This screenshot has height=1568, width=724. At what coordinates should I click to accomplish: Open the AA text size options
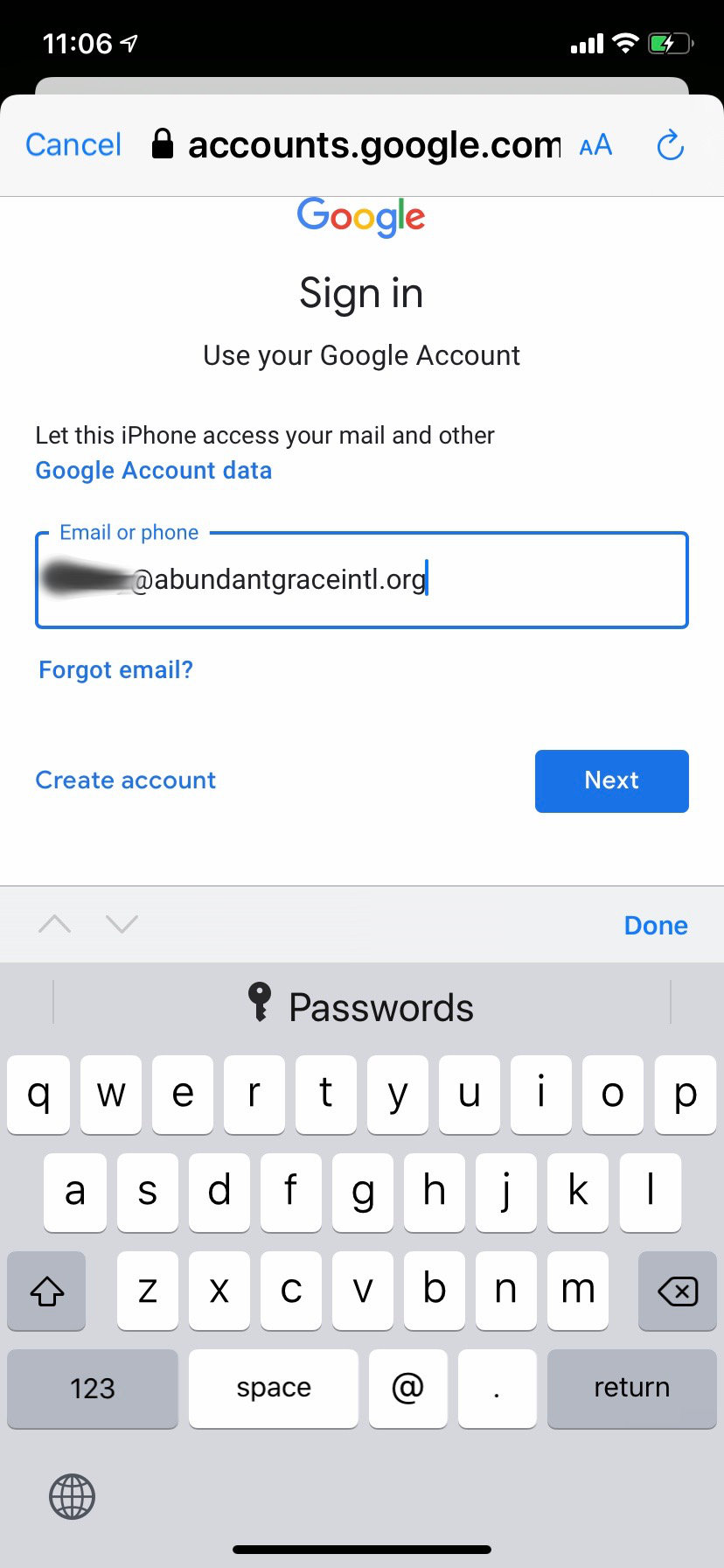[x=595, y=145]
